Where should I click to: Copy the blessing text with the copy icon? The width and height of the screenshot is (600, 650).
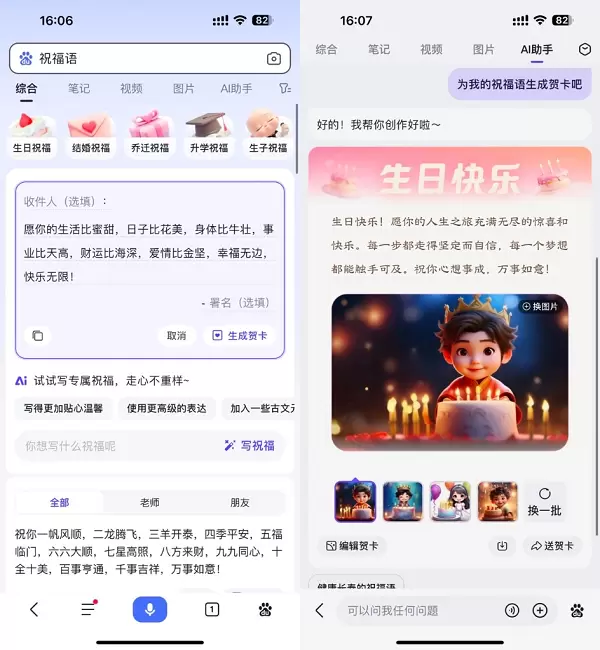37,336
